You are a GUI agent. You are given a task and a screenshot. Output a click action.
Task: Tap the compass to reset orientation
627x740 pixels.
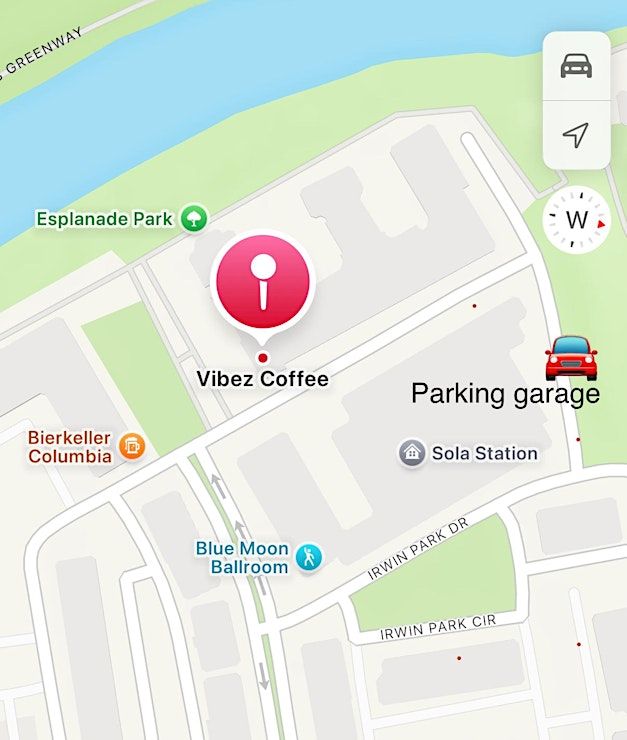pos(577,220)
